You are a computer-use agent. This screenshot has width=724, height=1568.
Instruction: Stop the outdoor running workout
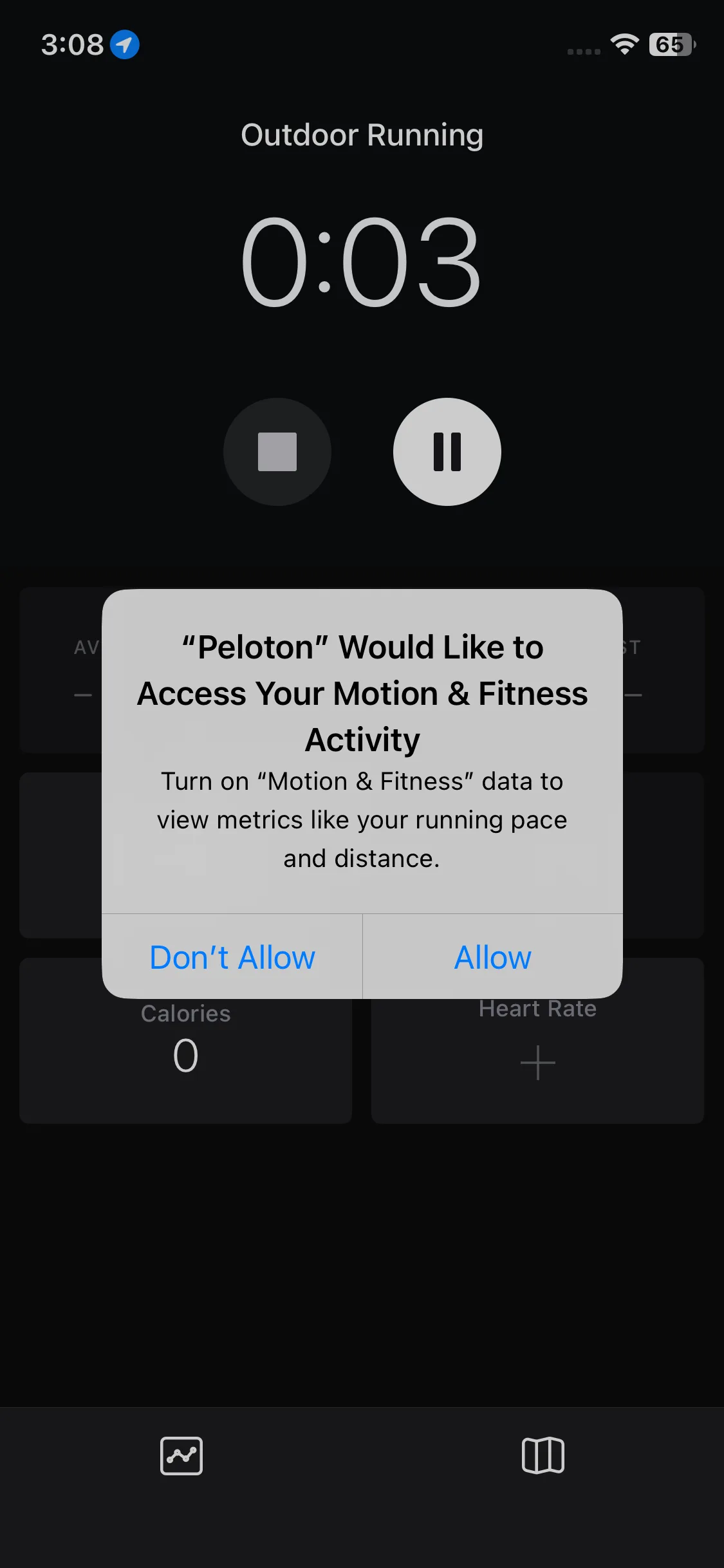(x=277, y=452)
